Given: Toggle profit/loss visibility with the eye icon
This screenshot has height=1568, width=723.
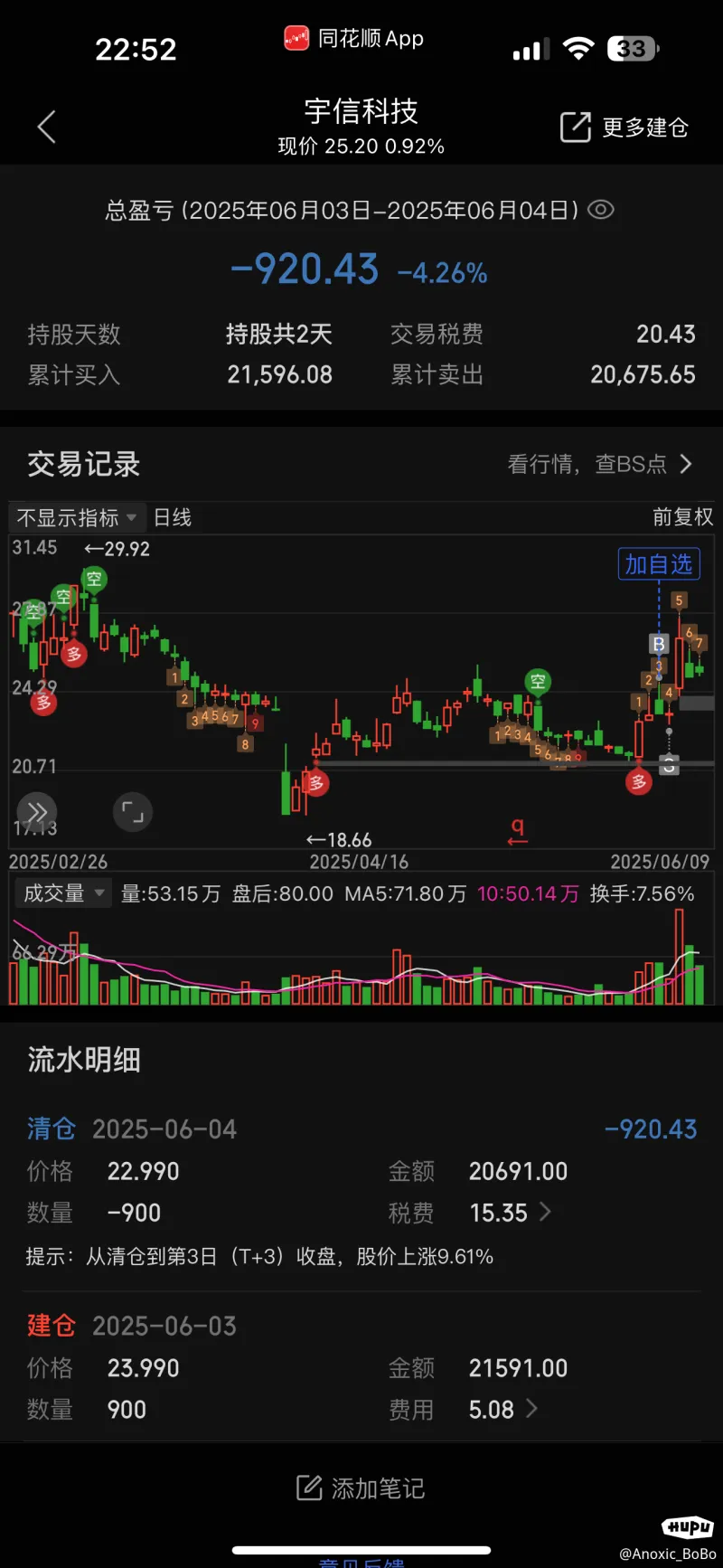Looking at the screenshot, I should [x=601, y=210].
